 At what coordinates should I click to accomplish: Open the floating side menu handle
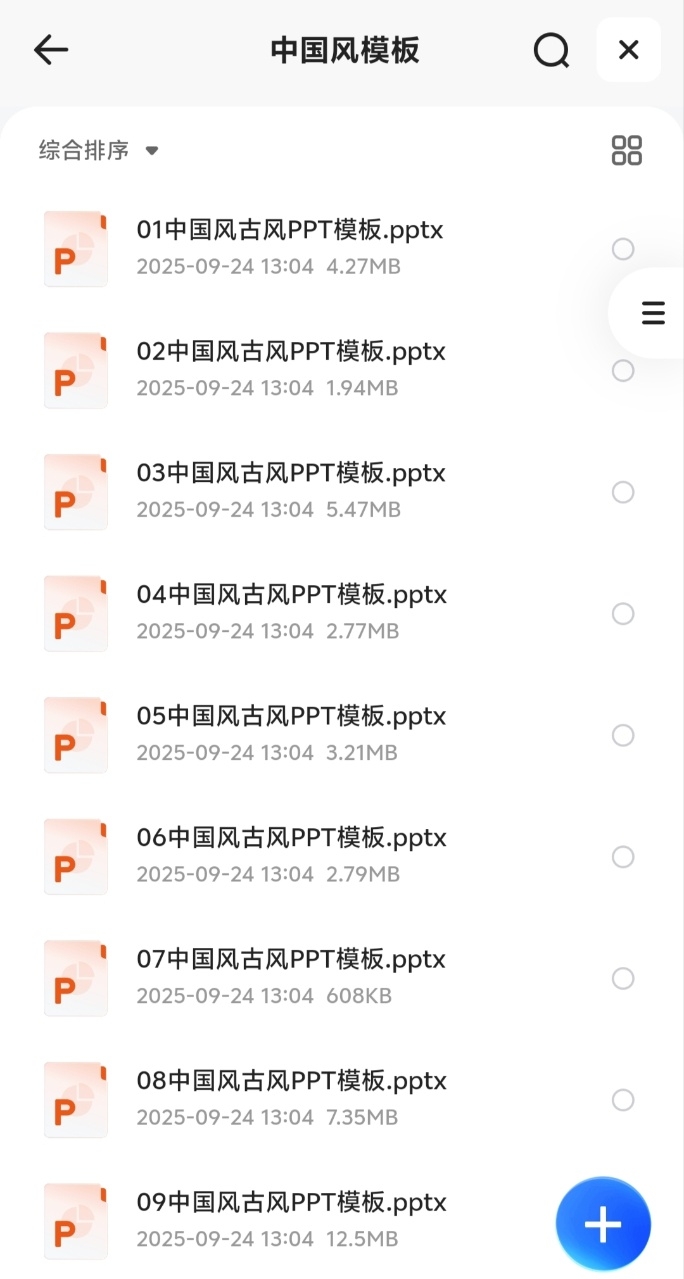coord(652,313)
